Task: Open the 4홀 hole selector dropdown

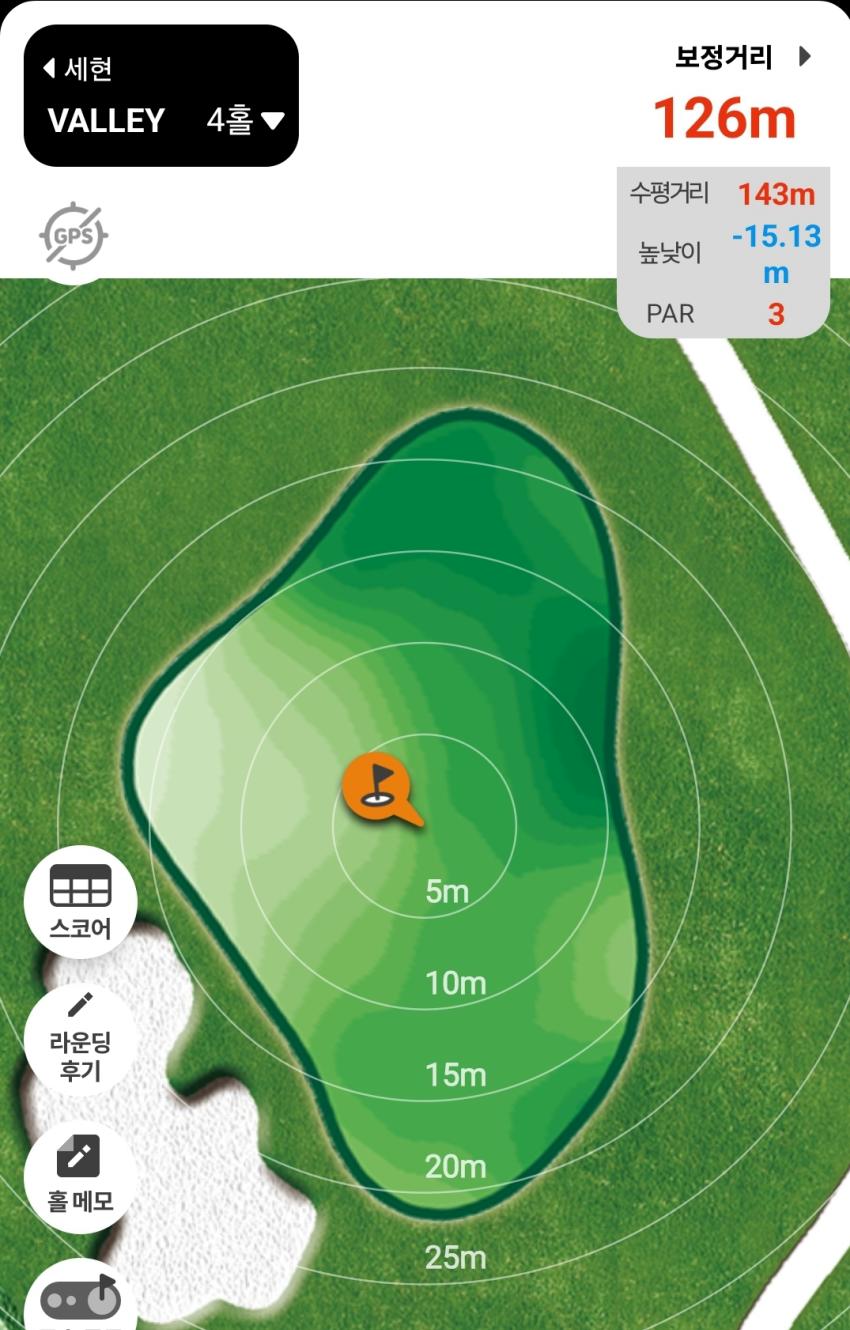Action: click(x=246, y=121)
